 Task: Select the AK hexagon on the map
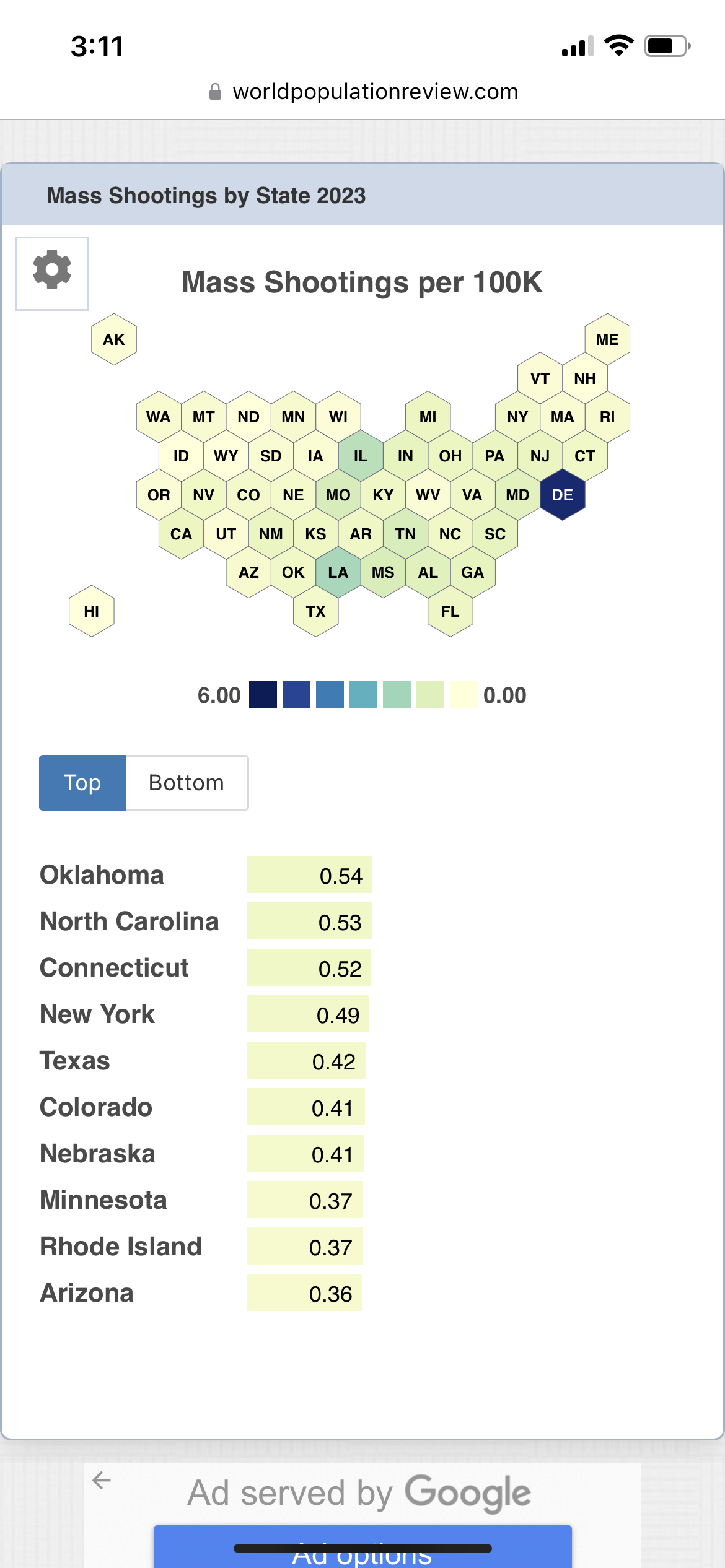114,339
